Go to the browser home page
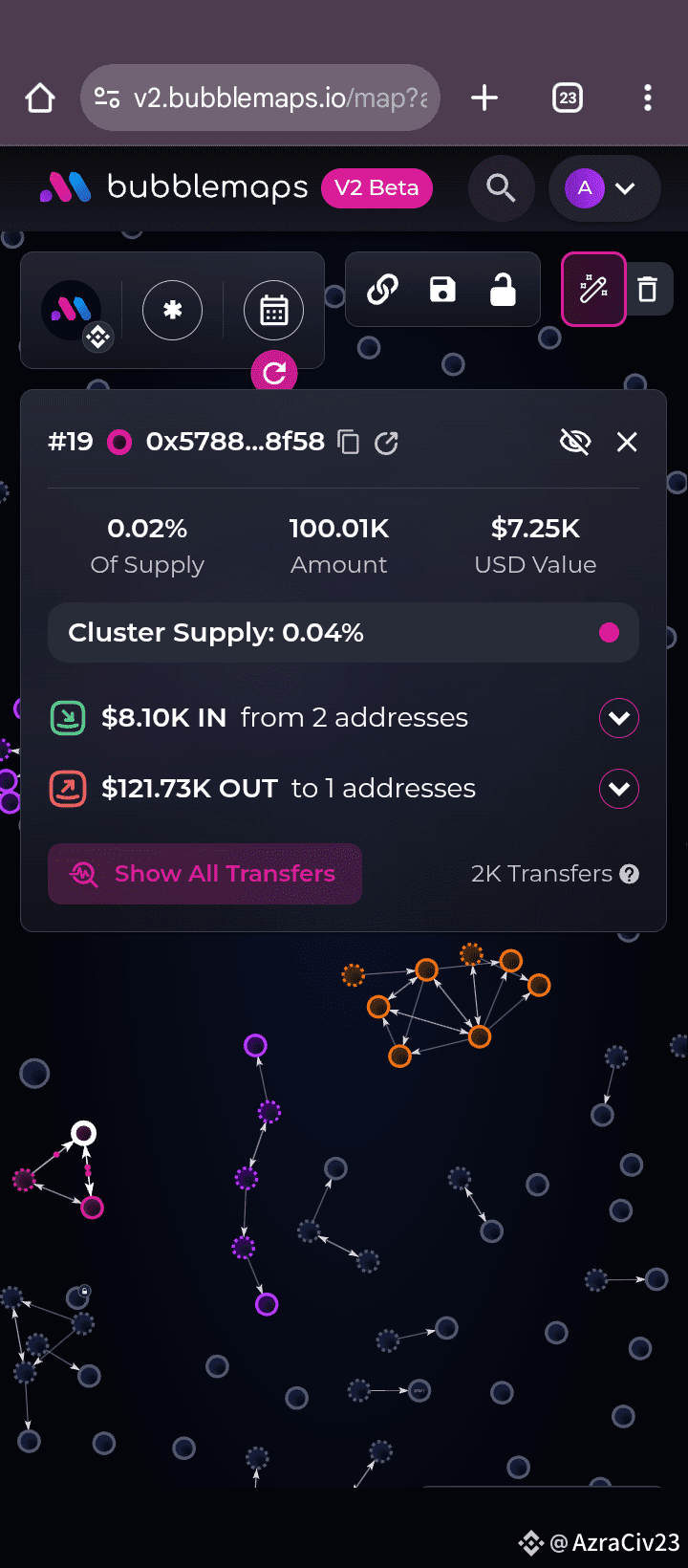This screenshot has width=688, height=1568. (40, 98)
